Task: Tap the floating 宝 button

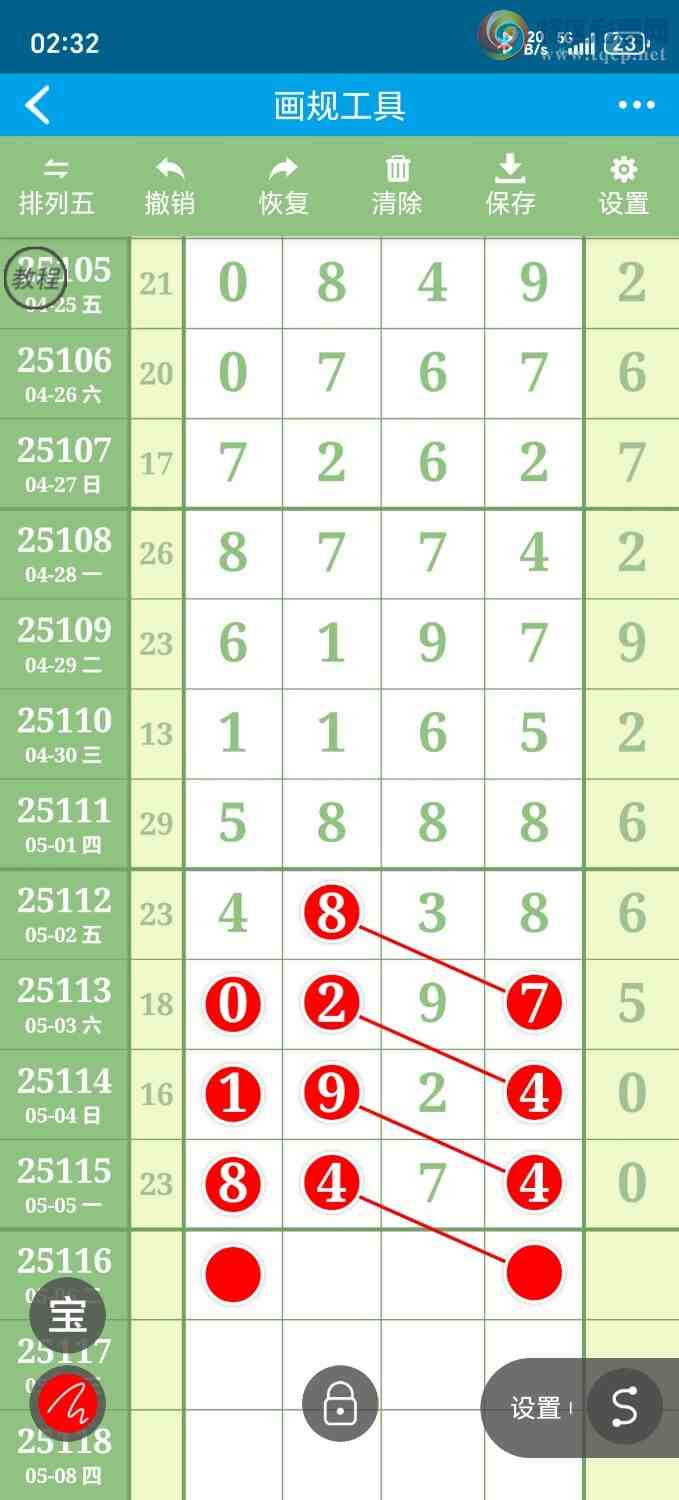Action: 67,1316
